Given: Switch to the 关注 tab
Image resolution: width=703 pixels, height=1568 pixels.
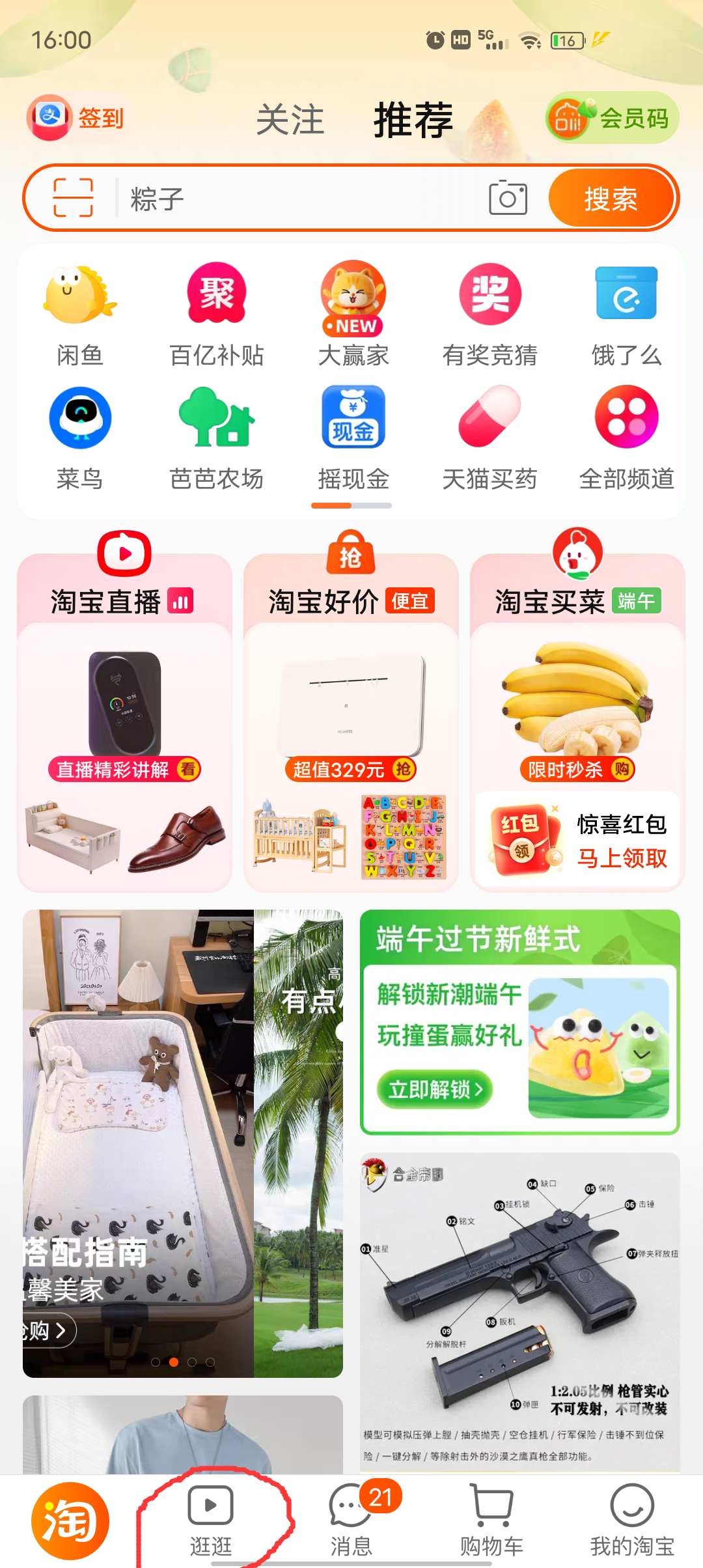Looking at the screenshot, I should [290, 120].
